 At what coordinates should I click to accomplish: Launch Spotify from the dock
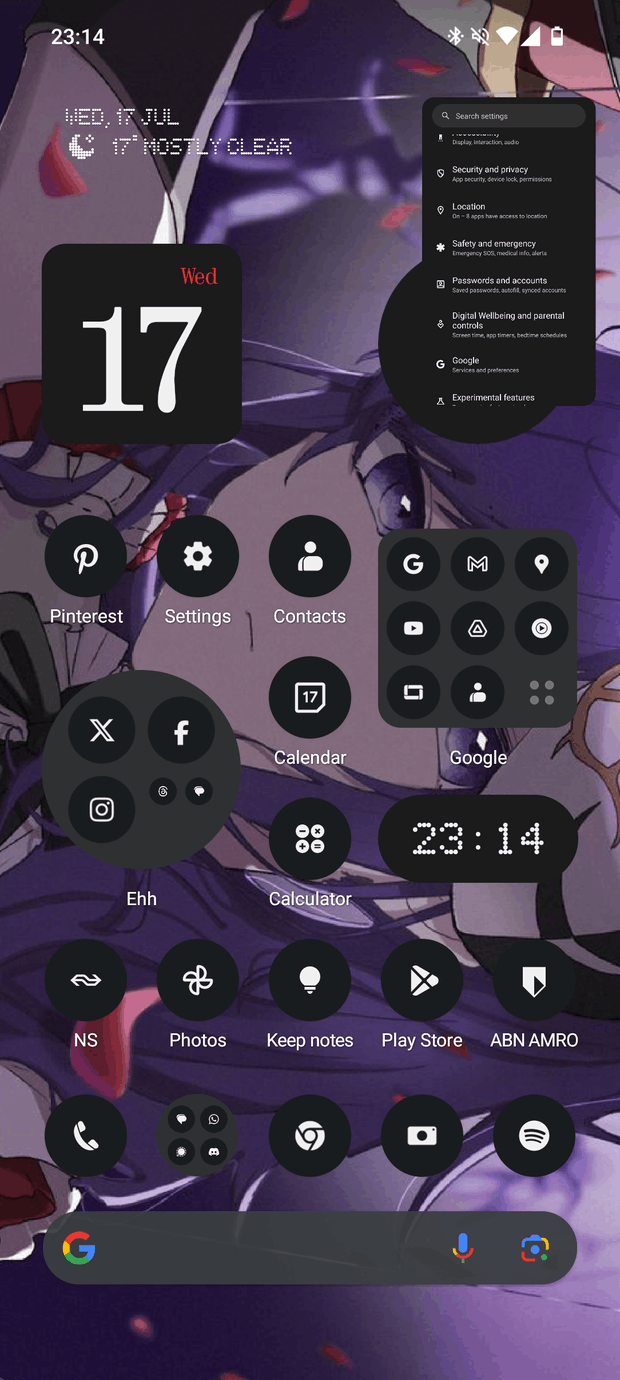[x=534, y=1136]
